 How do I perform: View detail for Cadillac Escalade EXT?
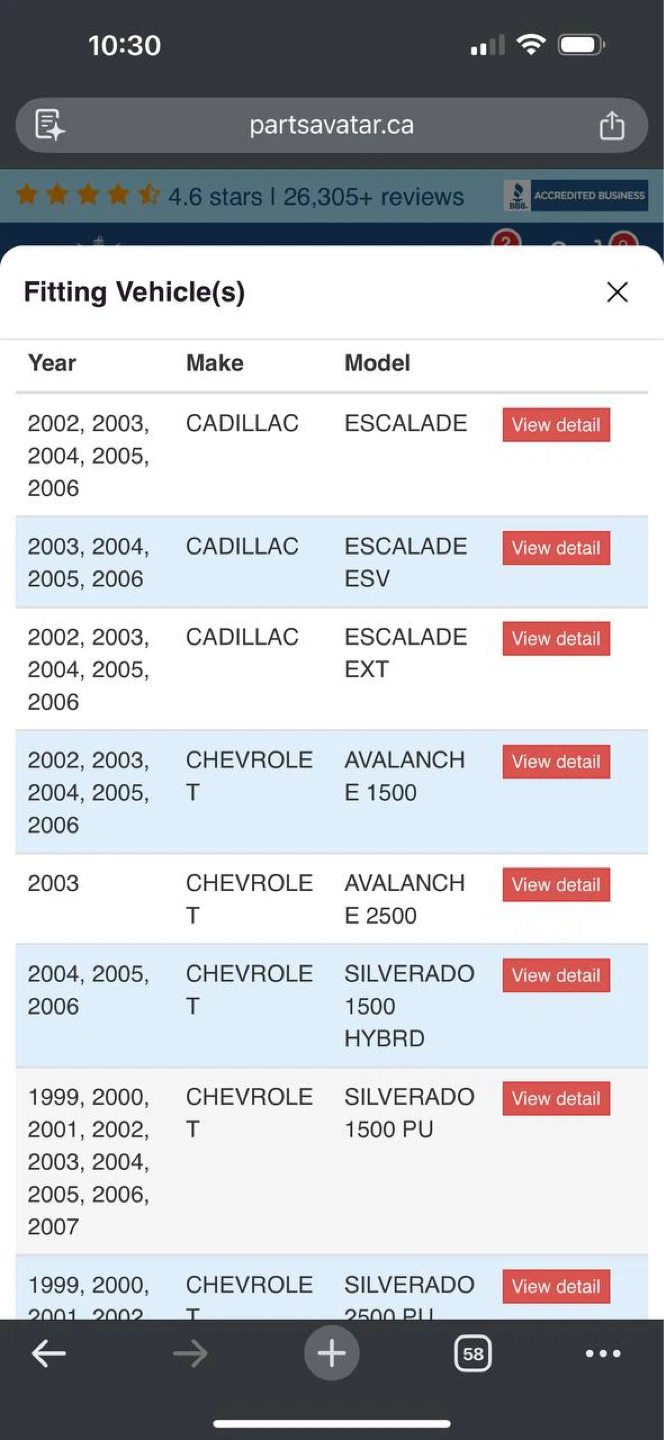[x=556, y=639]
